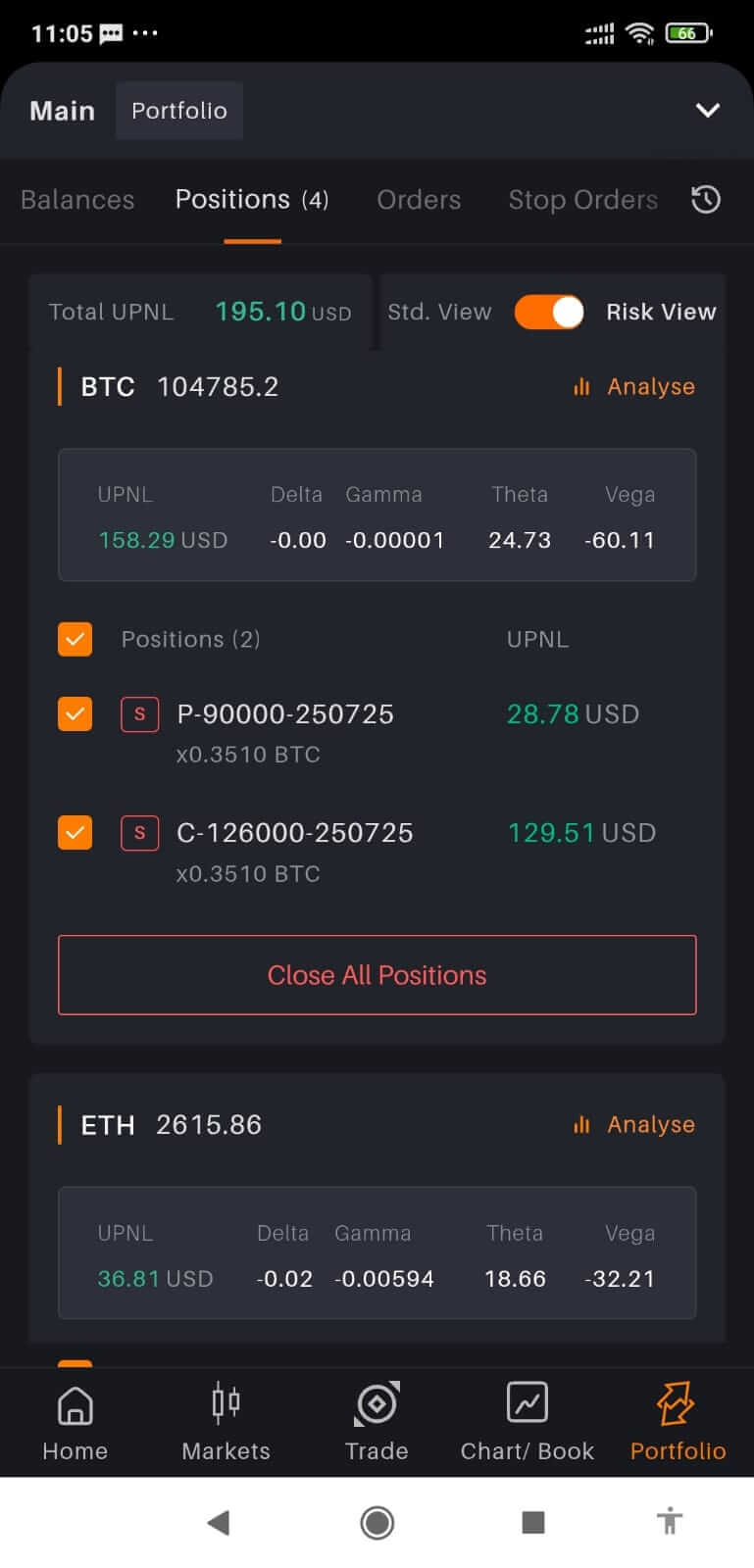Switch to the Balances tab
Viewport: 754px width, 1568px height.
[77, 200]
